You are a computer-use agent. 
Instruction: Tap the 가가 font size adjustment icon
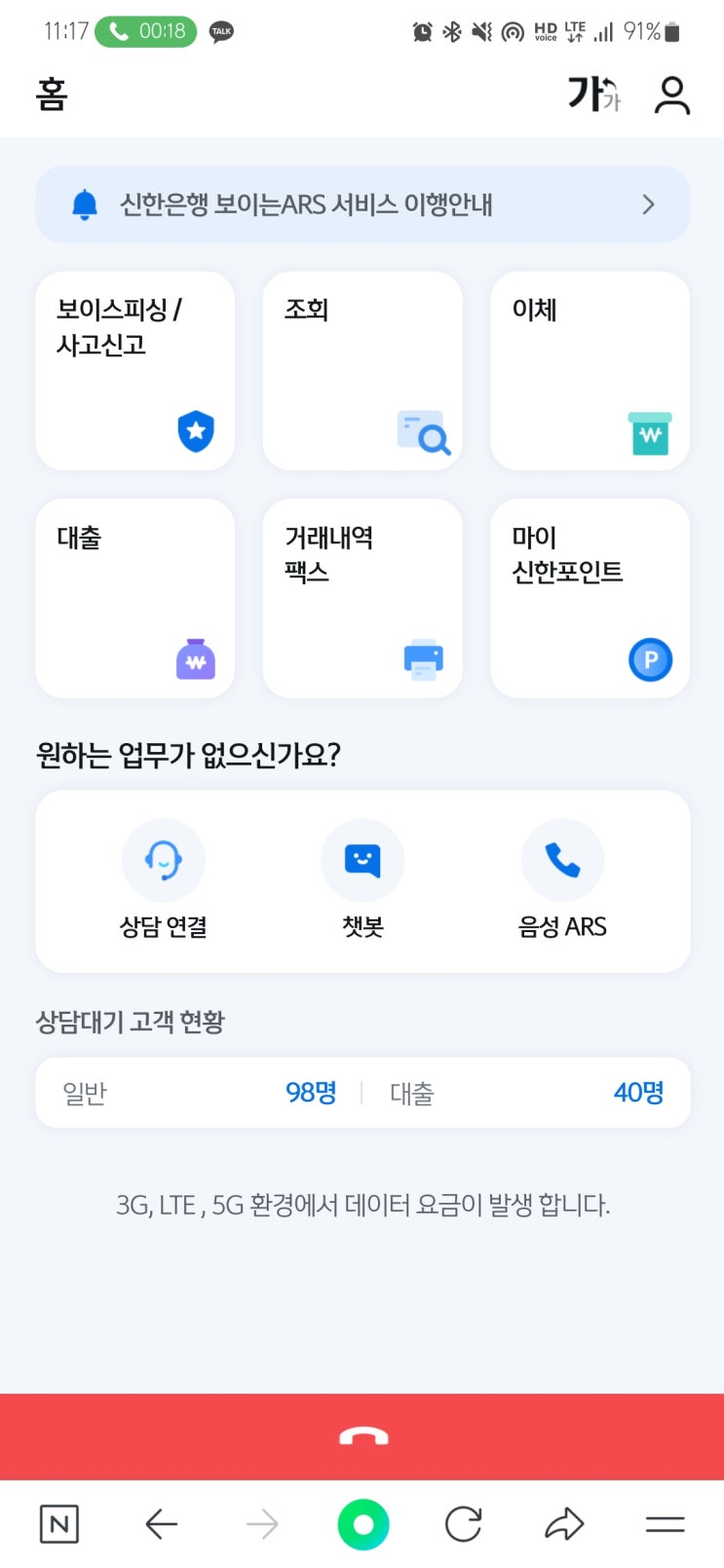[591, 94]
